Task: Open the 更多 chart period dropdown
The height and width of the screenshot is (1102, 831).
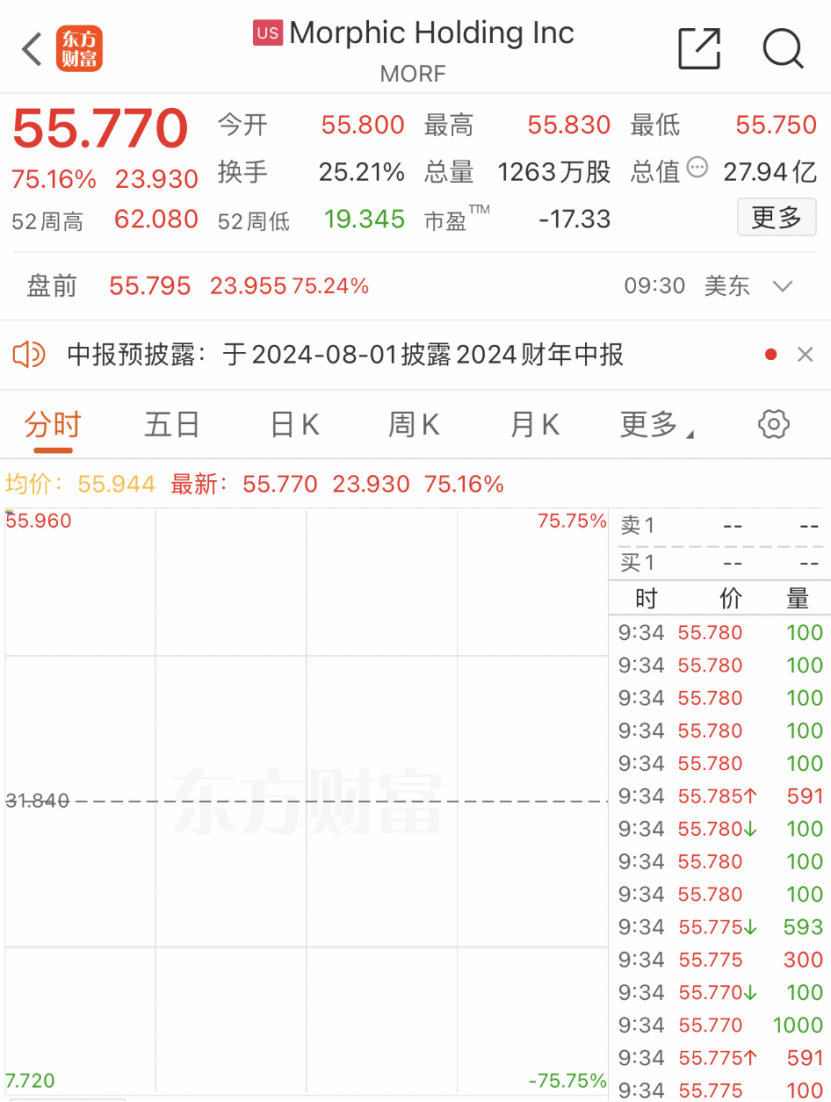Action: (656, 425)
